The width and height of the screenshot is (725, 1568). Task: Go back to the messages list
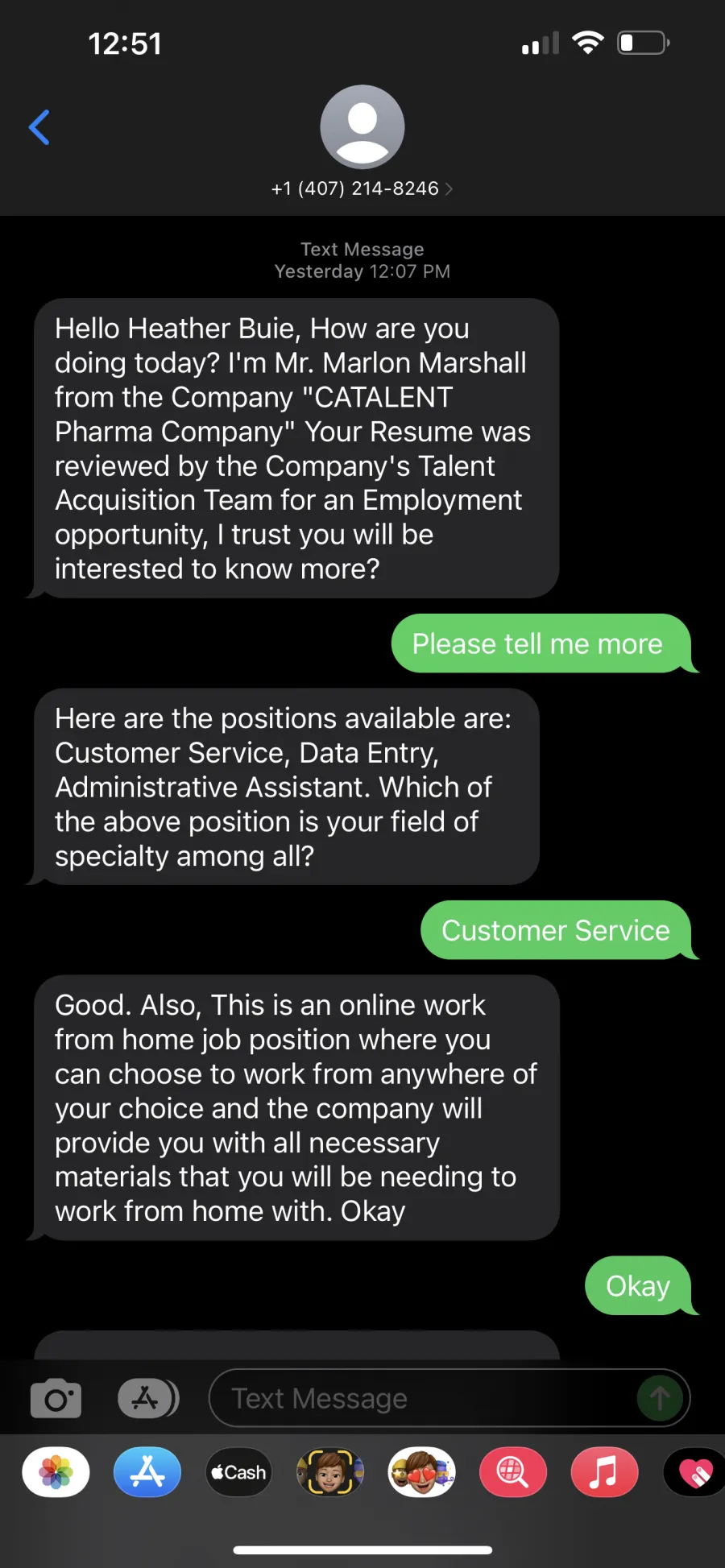coord(39,127)
